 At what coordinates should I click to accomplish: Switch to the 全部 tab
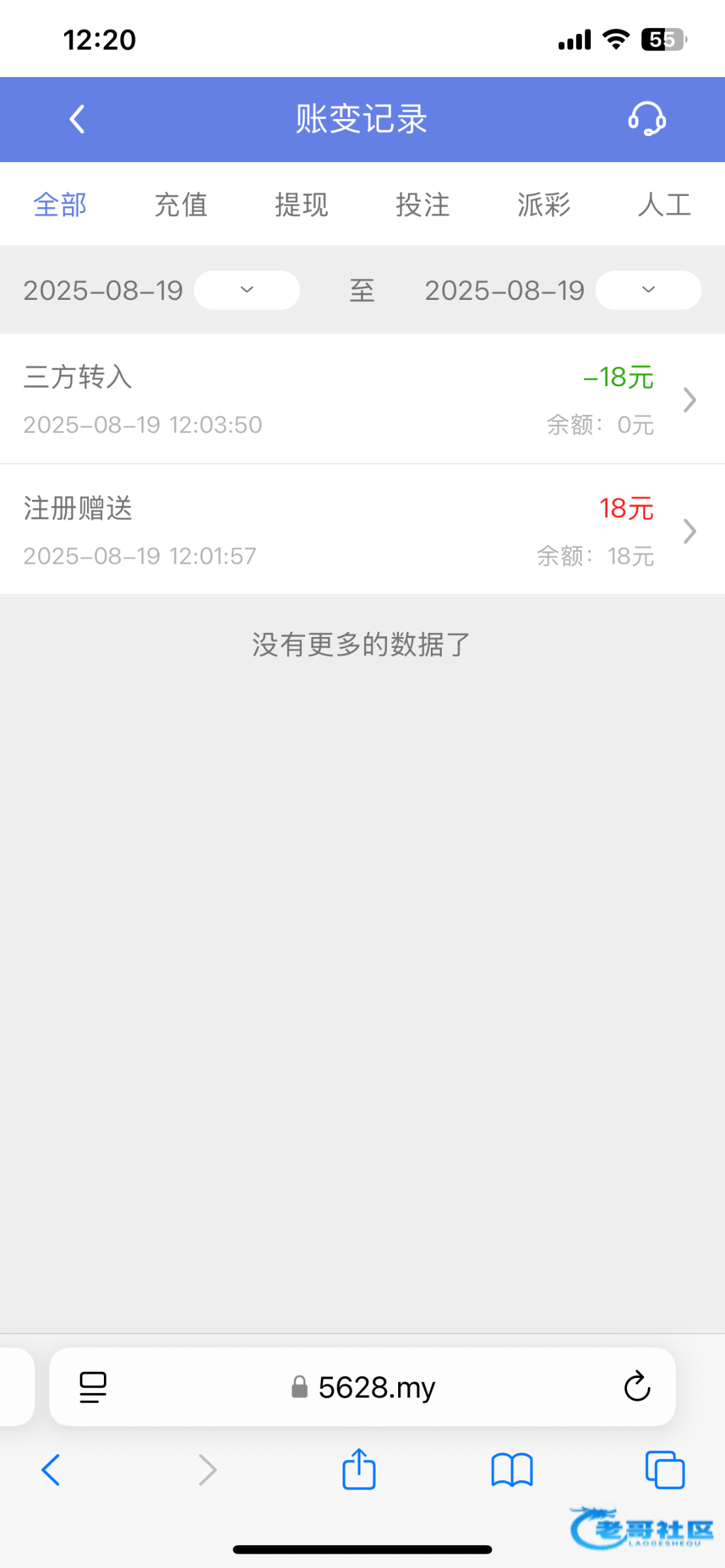(x=60, y=205)
